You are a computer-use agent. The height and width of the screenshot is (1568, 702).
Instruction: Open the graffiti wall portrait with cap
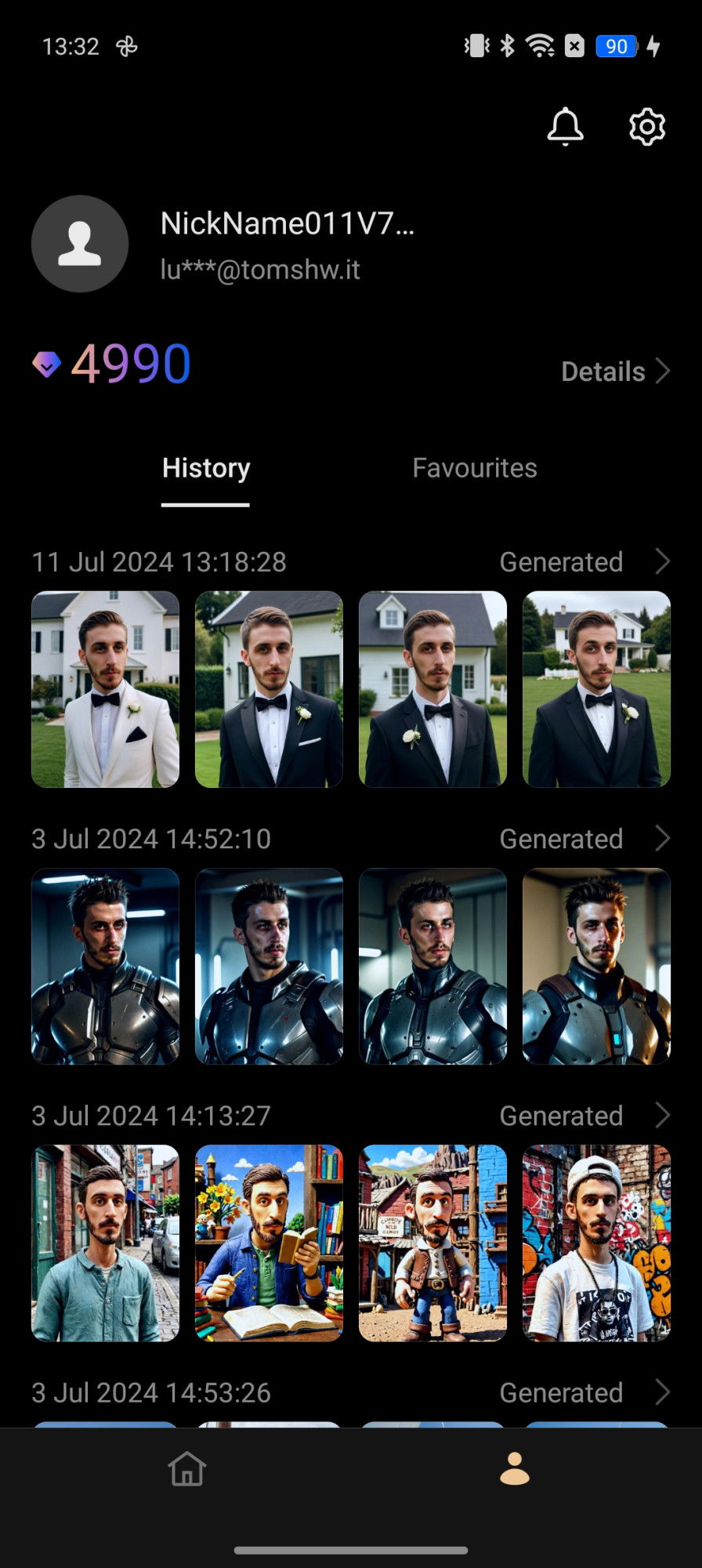click(x=596, y=1243)
